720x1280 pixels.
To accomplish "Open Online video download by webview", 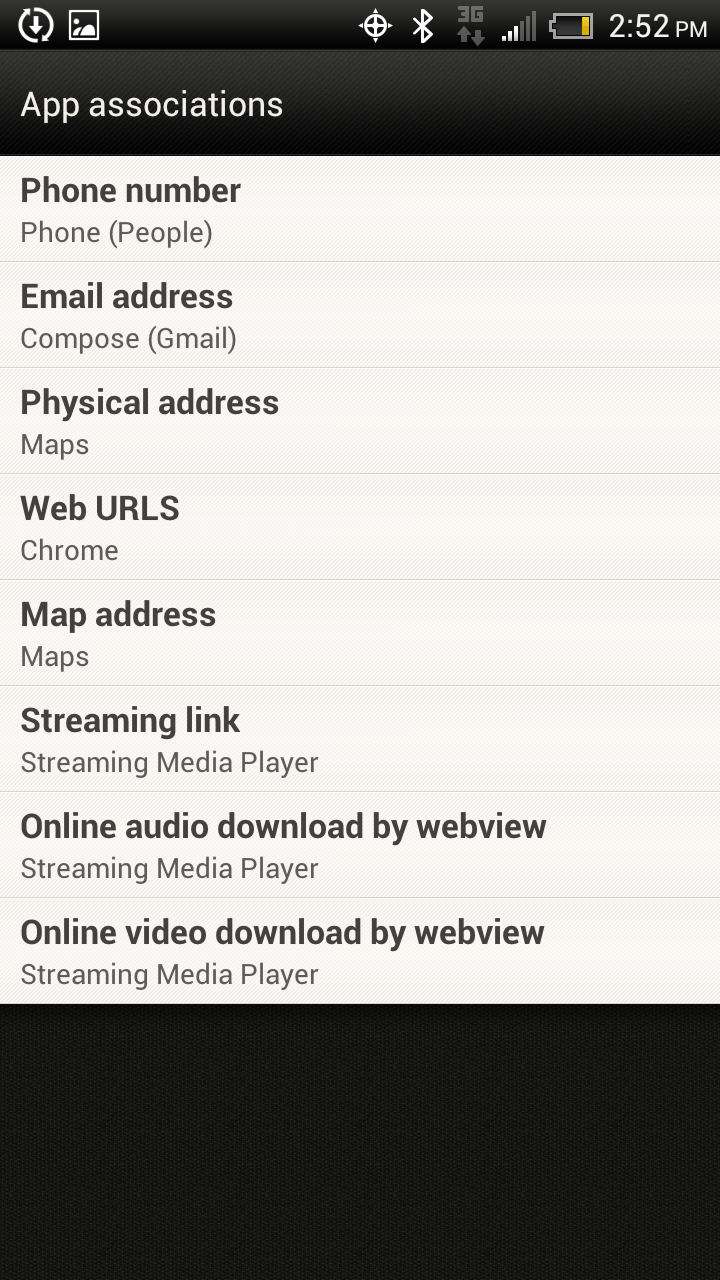I will pyautogui.click(x=360, y=952).
